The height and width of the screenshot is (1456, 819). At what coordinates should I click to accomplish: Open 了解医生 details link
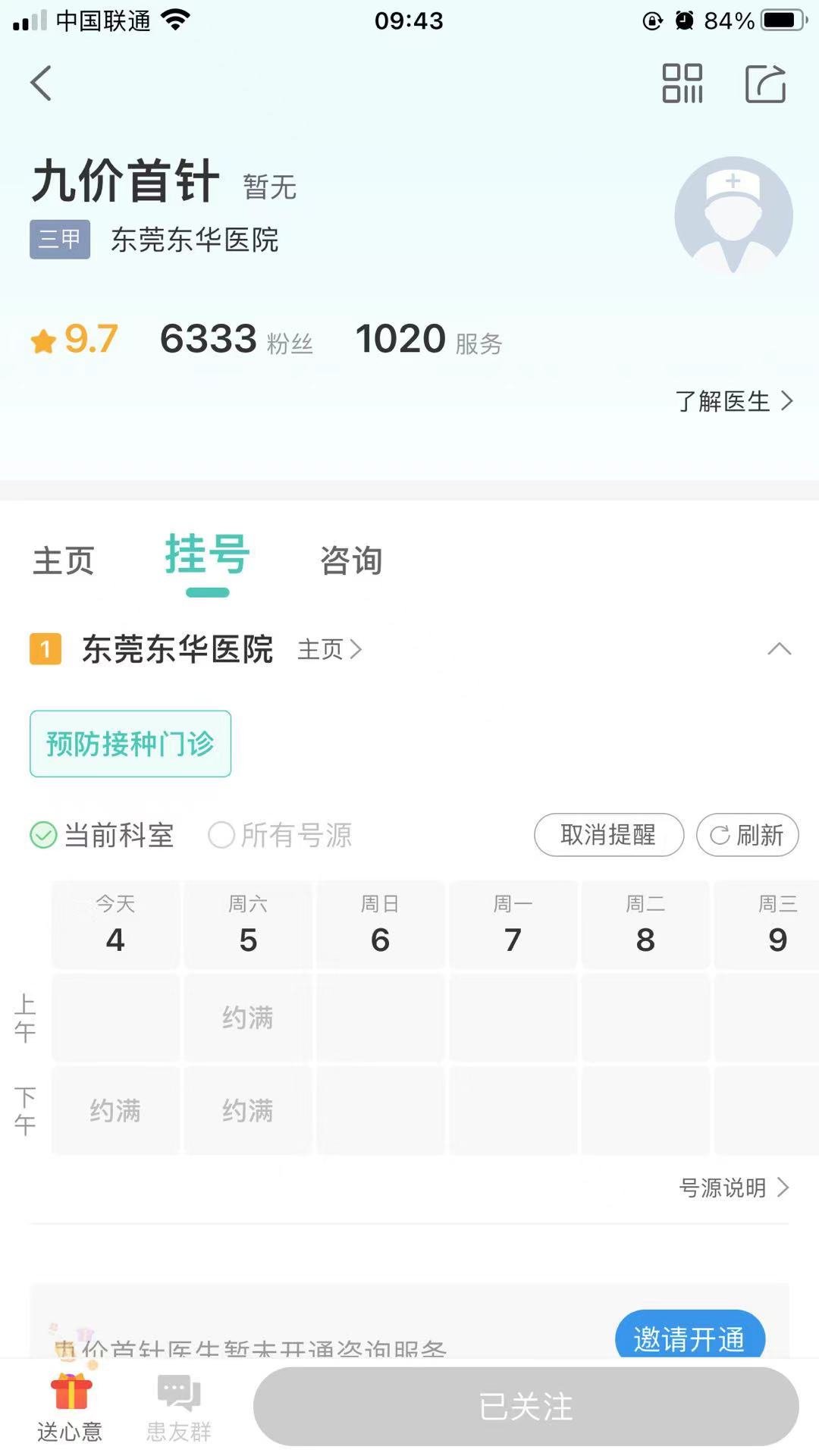(733, 401)
